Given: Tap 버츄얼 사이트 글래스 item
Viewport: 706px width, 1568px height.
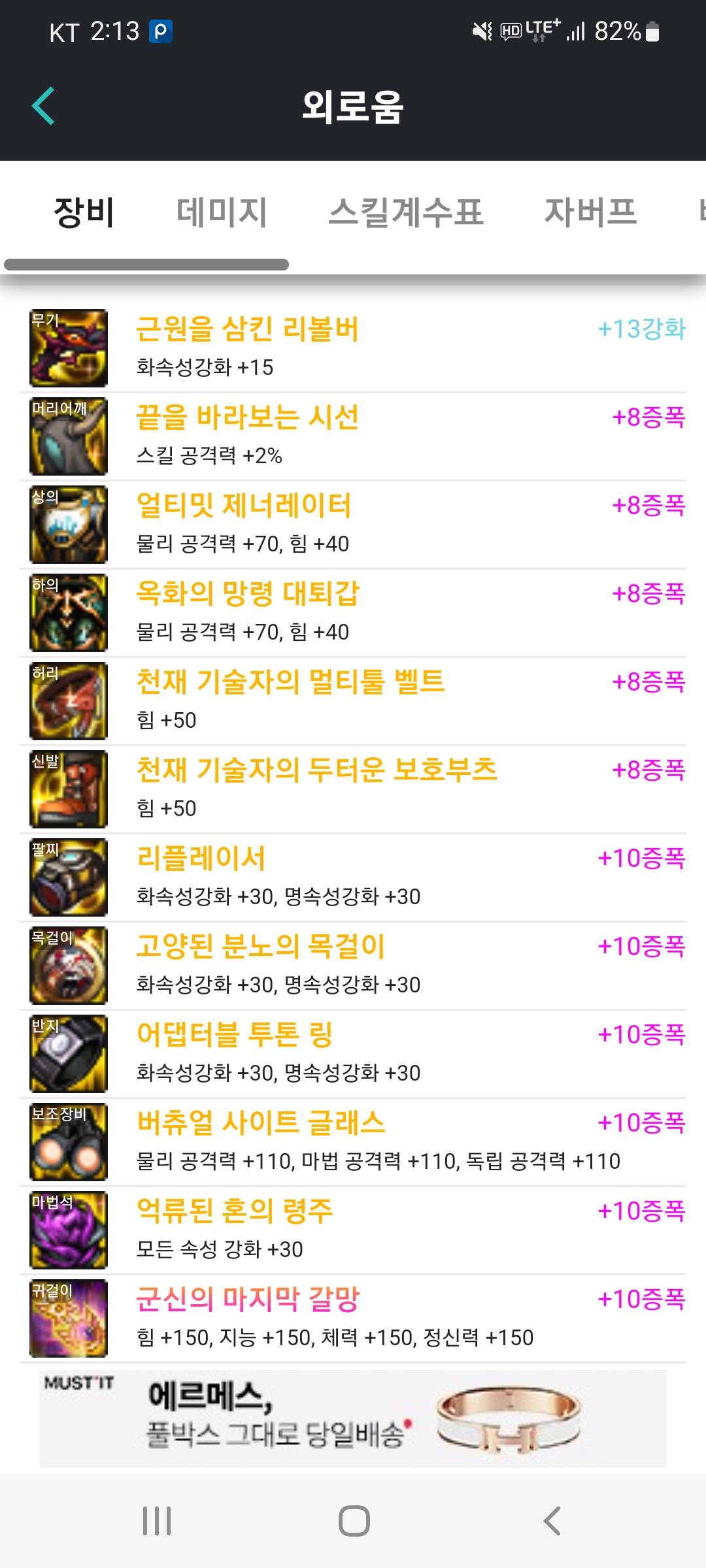Looking at the screenshot, I should tap(353, 1141).
